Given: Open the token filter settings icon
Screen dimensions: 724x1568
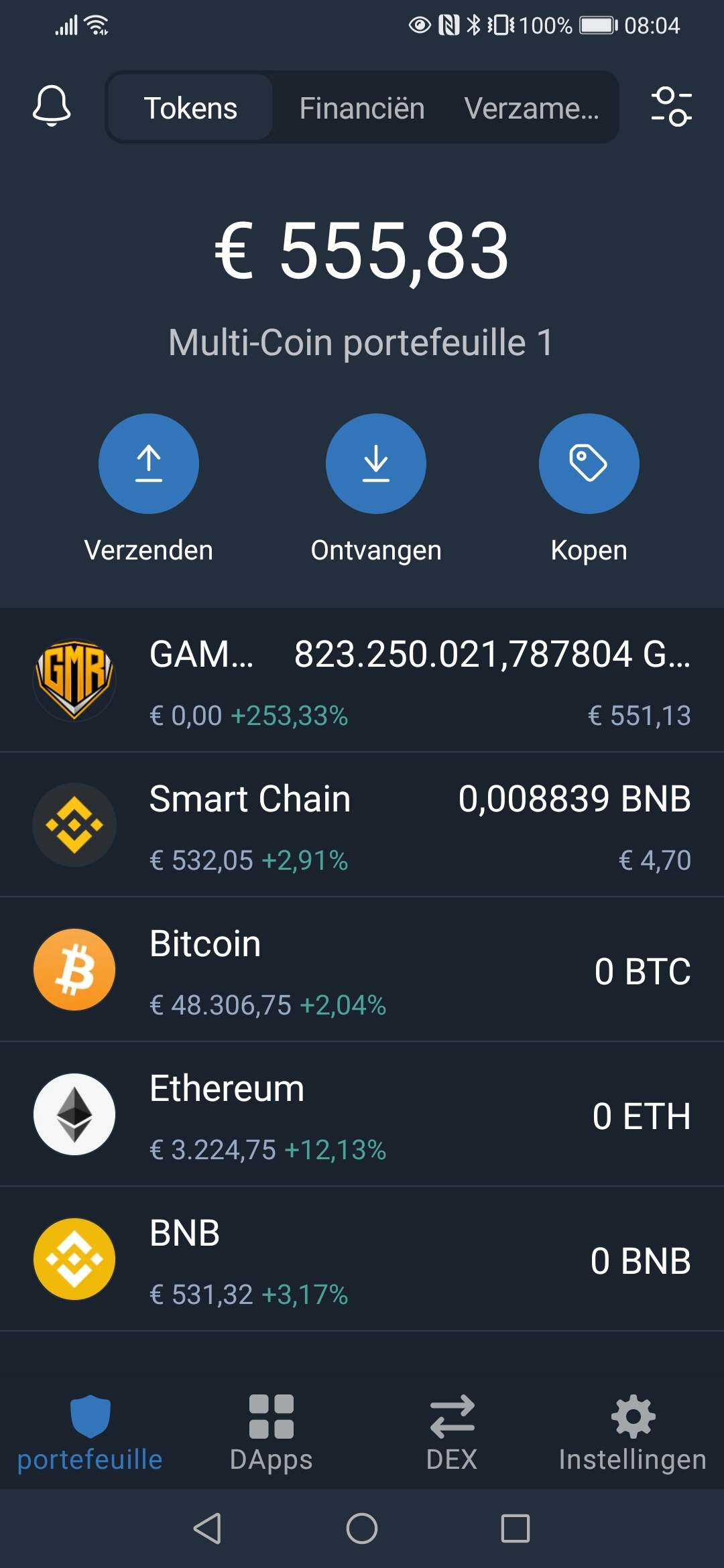Looking at the screenshot, I should point(672,107).
